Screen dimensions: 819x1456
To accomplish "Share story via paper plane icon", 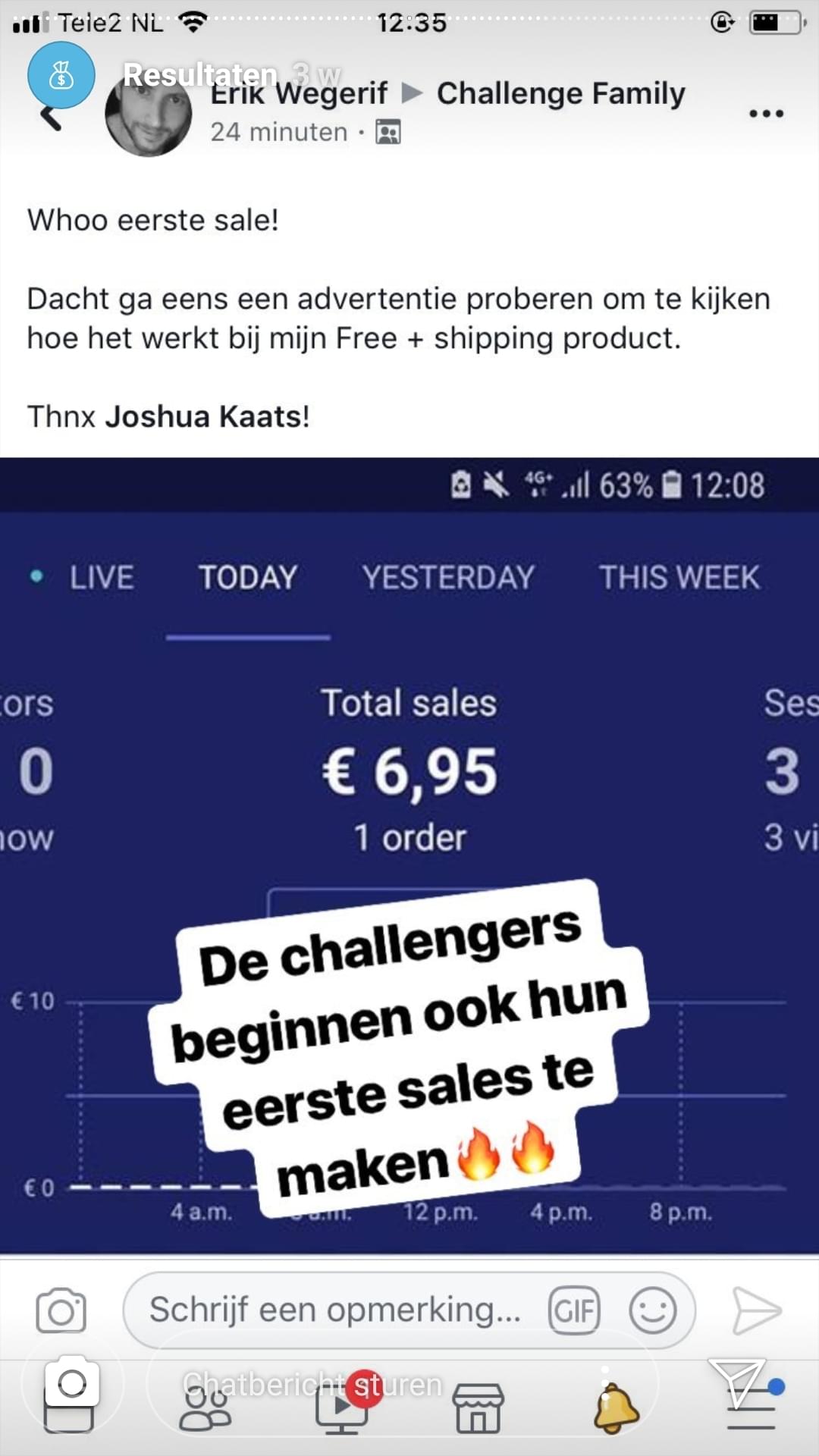I will [736, 1382].
